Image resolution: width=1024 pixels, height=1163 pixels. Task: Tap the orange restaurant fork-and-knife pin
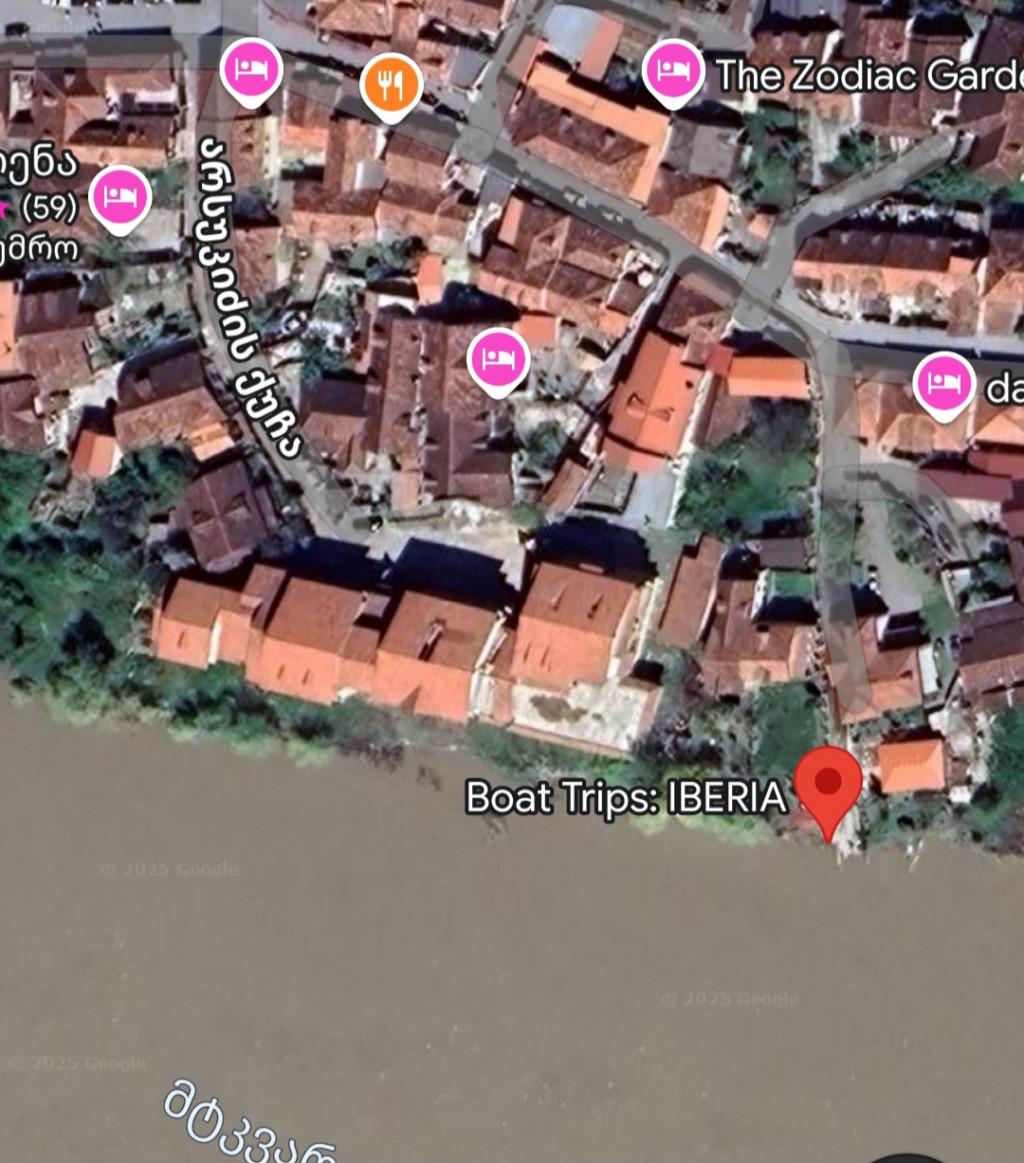pos(391,86)
